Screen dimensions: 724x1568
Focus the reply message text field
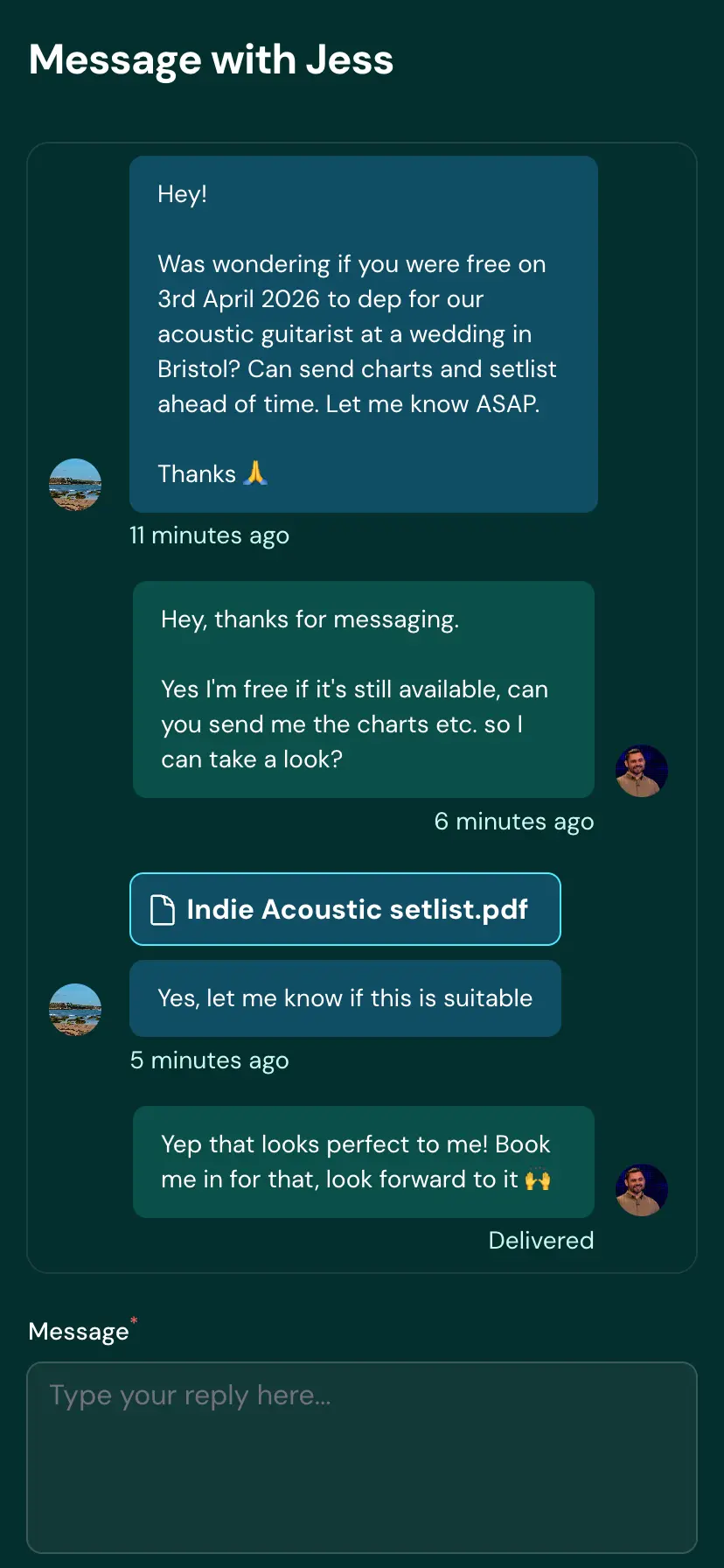point(361,1456)
